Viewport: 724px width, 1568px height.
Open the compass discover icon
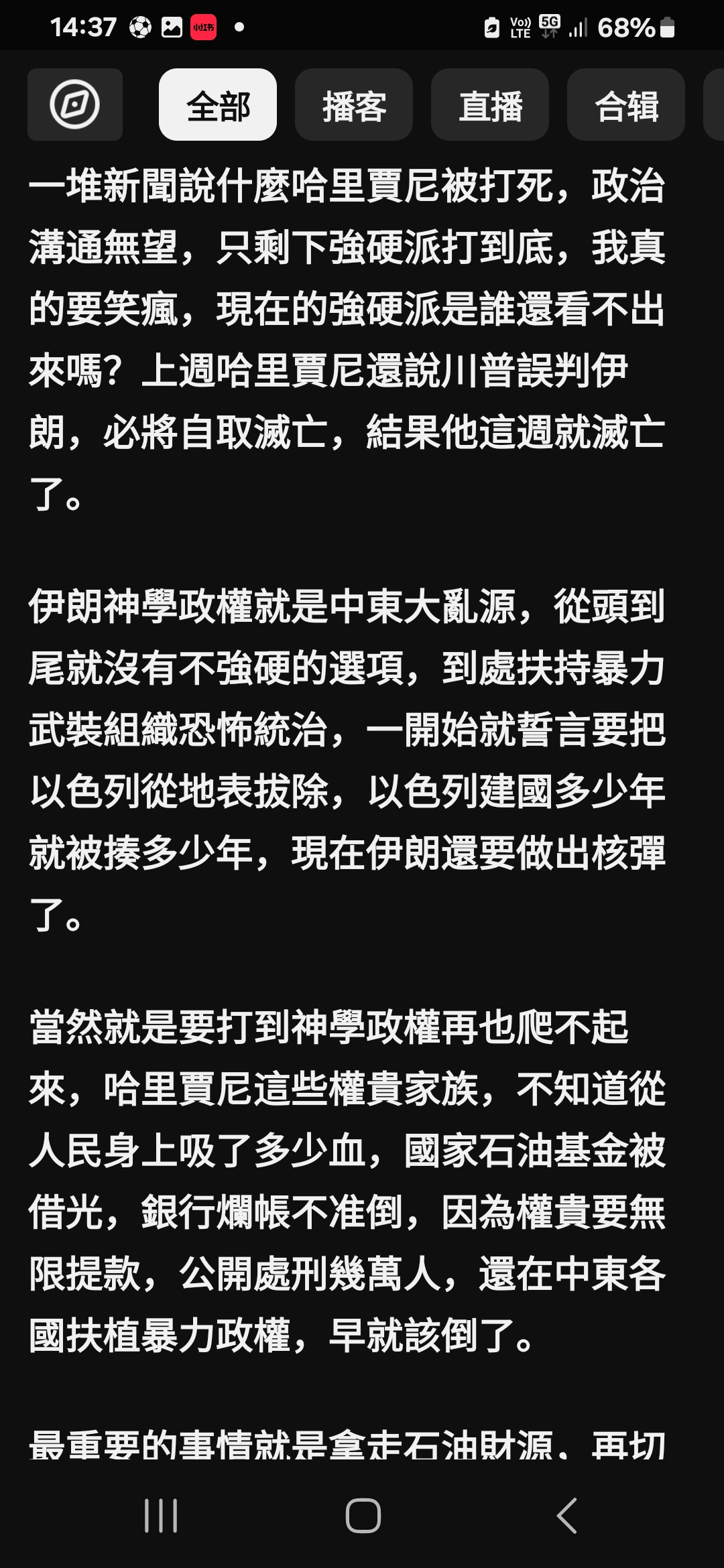(x=74, y=105)
